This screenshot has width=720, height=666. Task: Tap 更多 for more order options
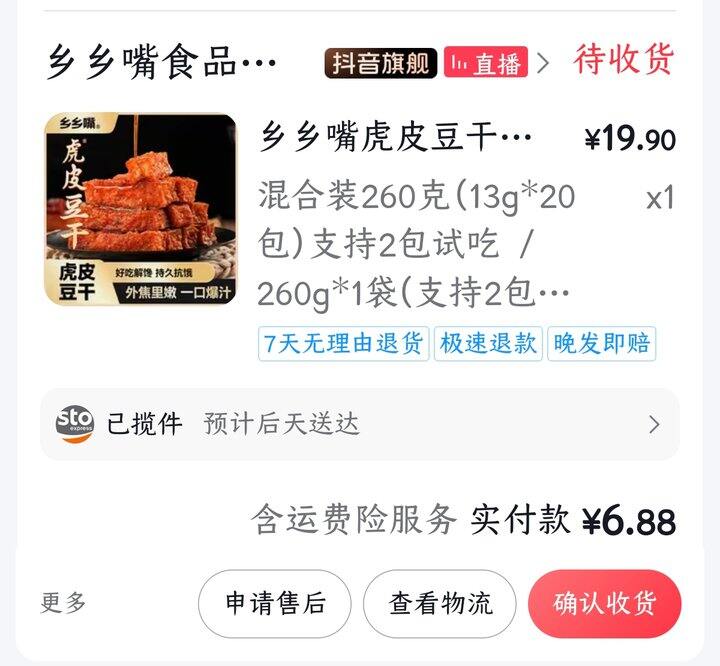click(x=64, y=603)
